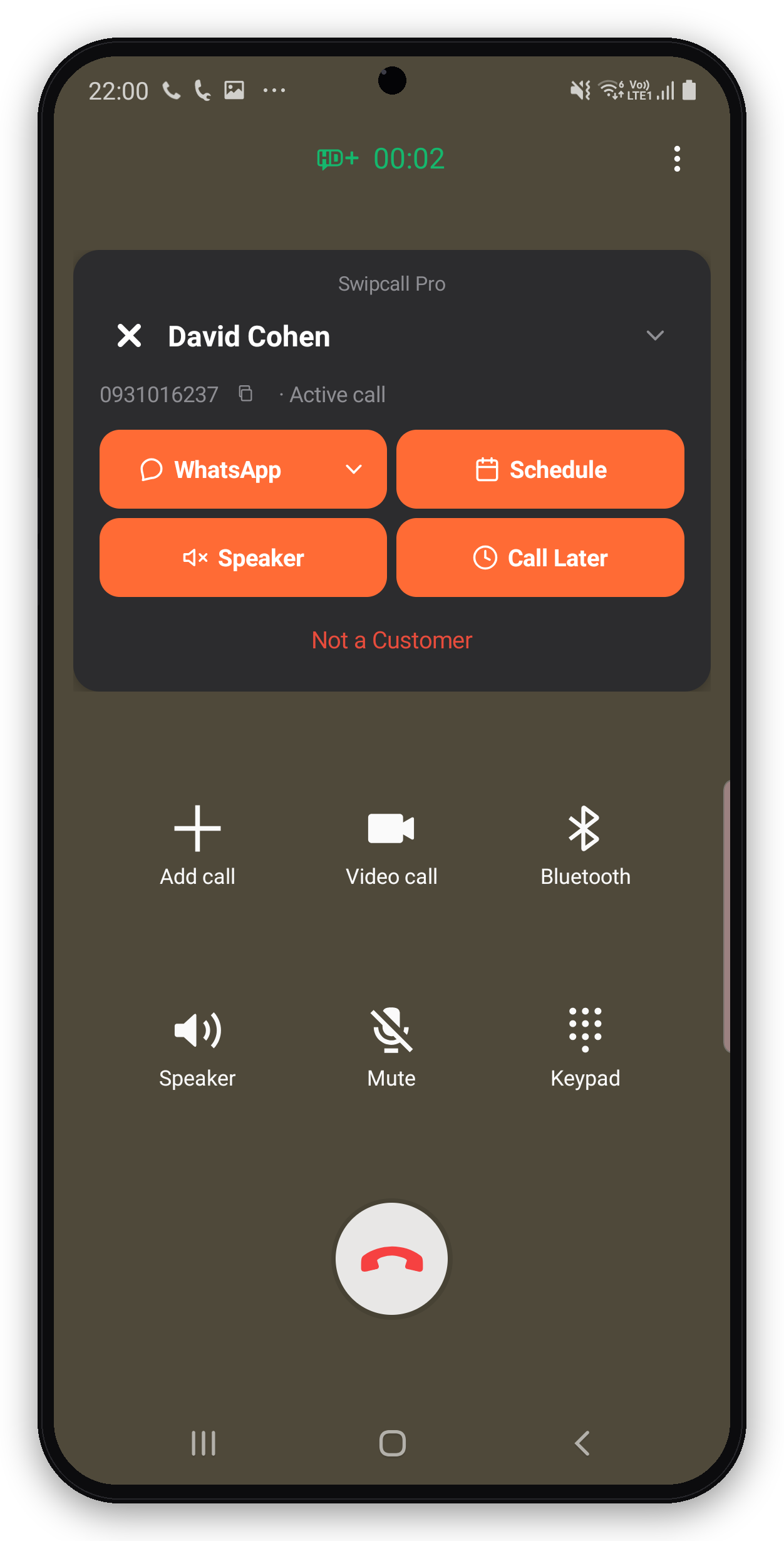End the call
The image size is (784, 1541).
[392, 1258]
